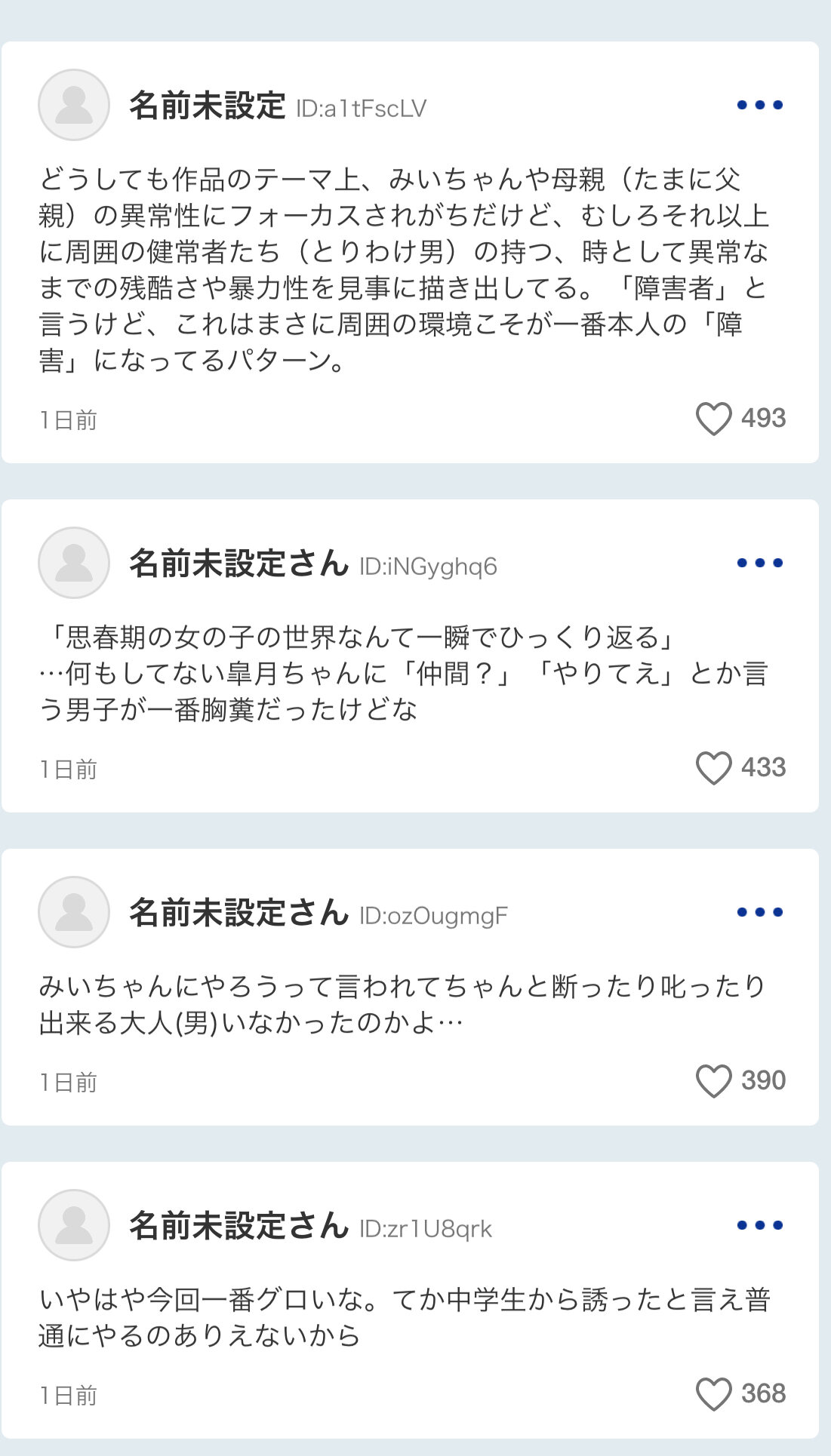The image size is (831, 1456).
Task: Like the comment with 493 likes
Action: 713,419
